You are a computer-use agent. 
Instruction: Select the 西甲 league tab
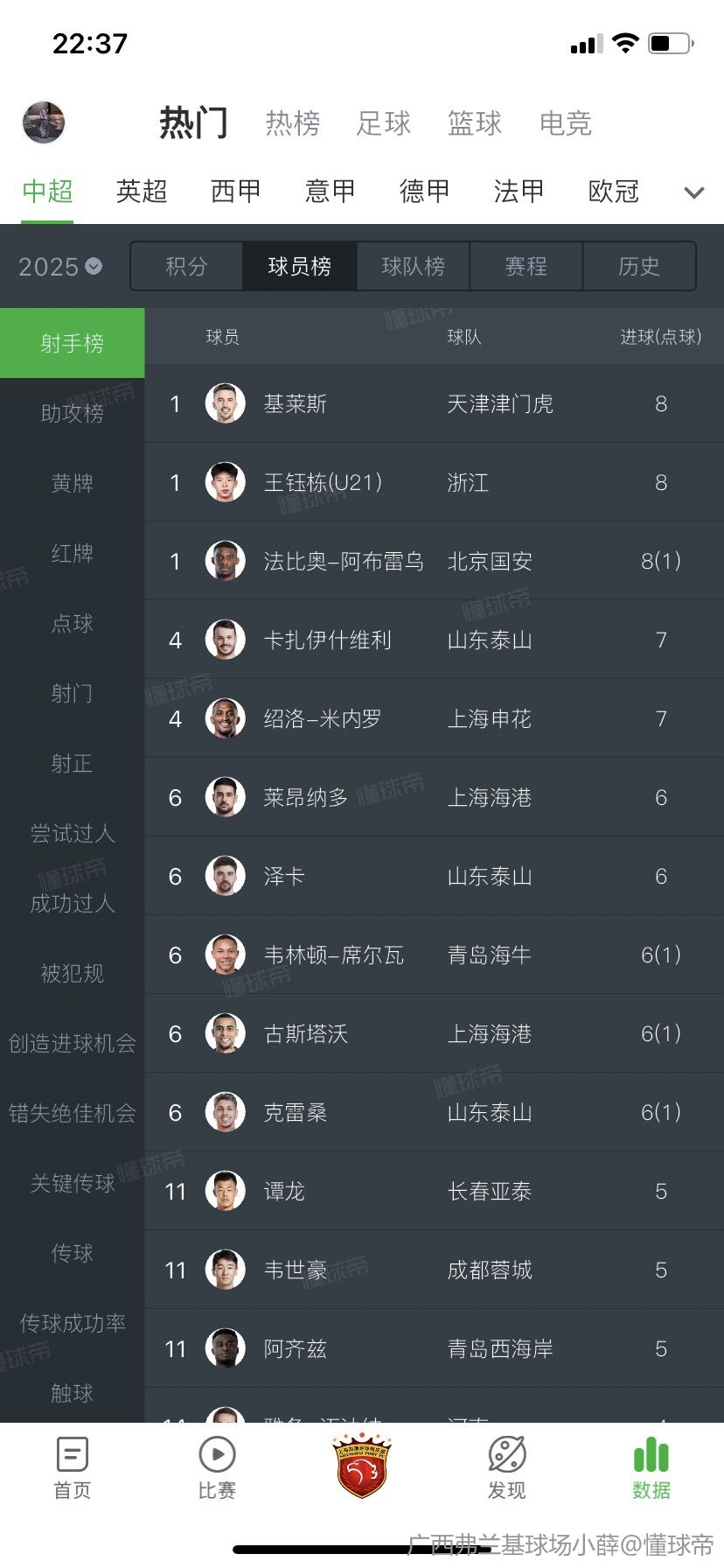click(236, 191)
